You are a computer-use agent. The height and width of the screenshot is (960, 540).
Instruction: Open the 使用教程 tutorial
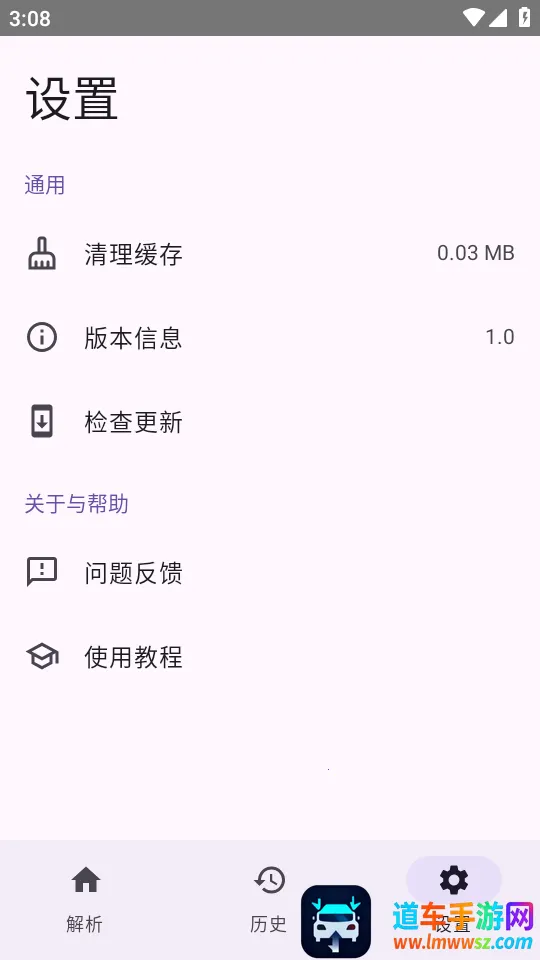pos(270,657)
